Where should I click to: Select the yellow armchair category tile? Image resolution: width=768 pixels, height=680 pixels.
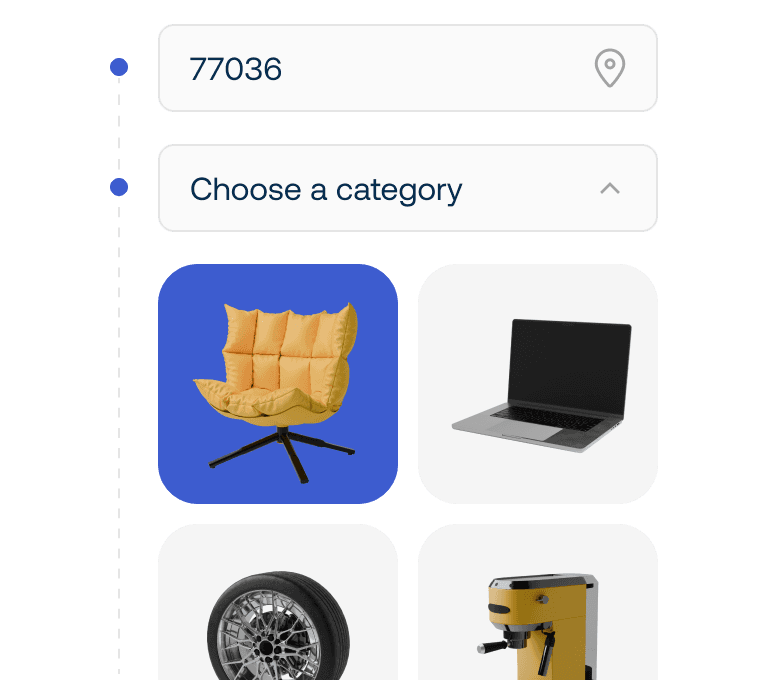(x=278, y=384)
